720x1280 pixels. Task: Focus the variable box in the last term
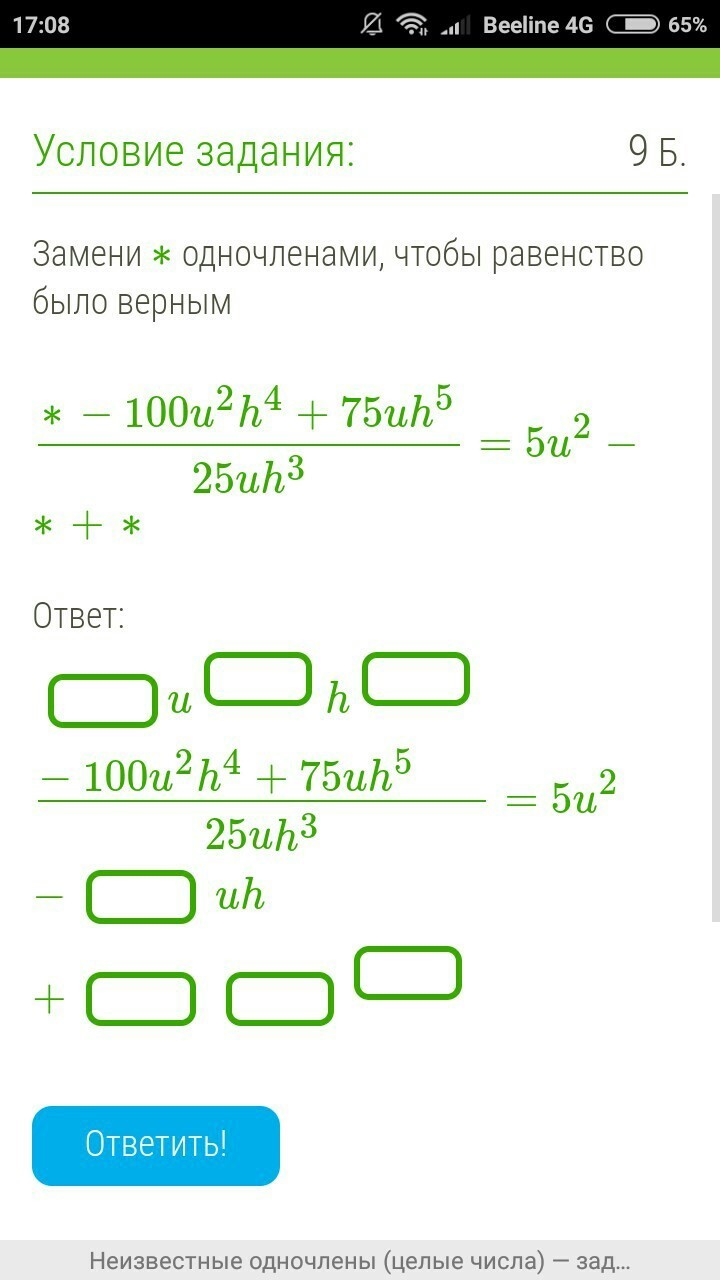(x=280, y=999)
